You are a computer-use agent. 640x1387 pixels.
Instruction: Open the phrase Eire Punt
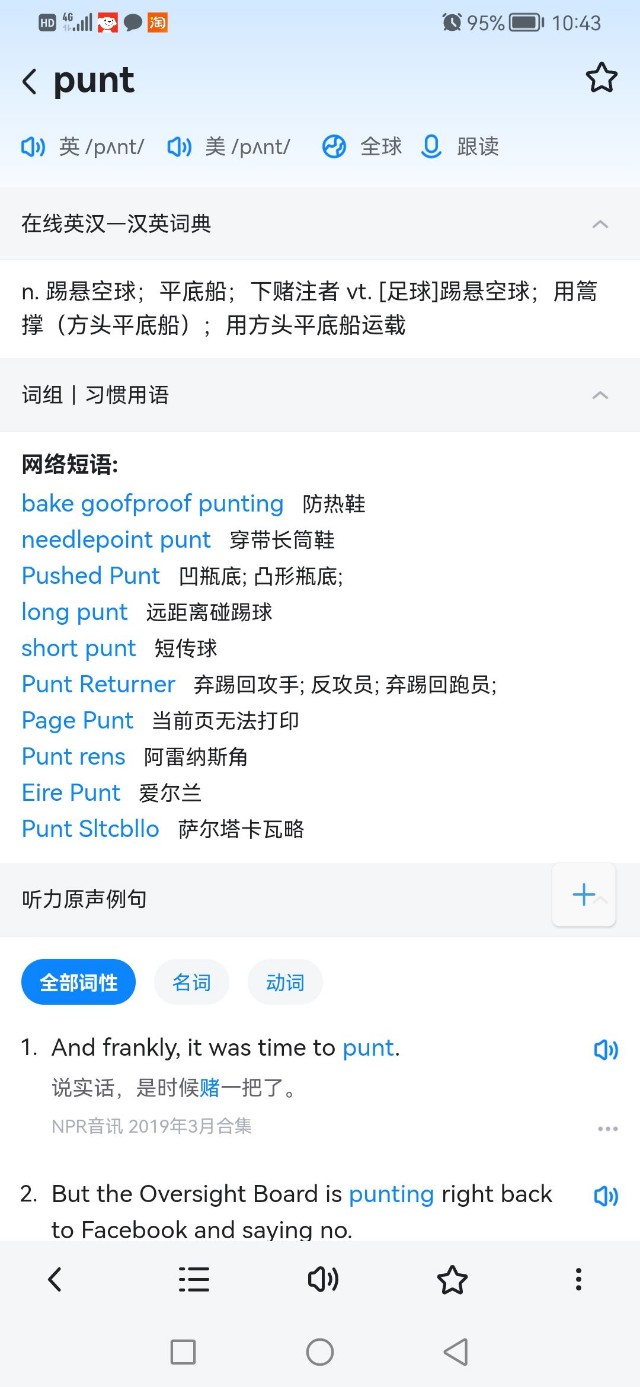click(x=71, y=793)
